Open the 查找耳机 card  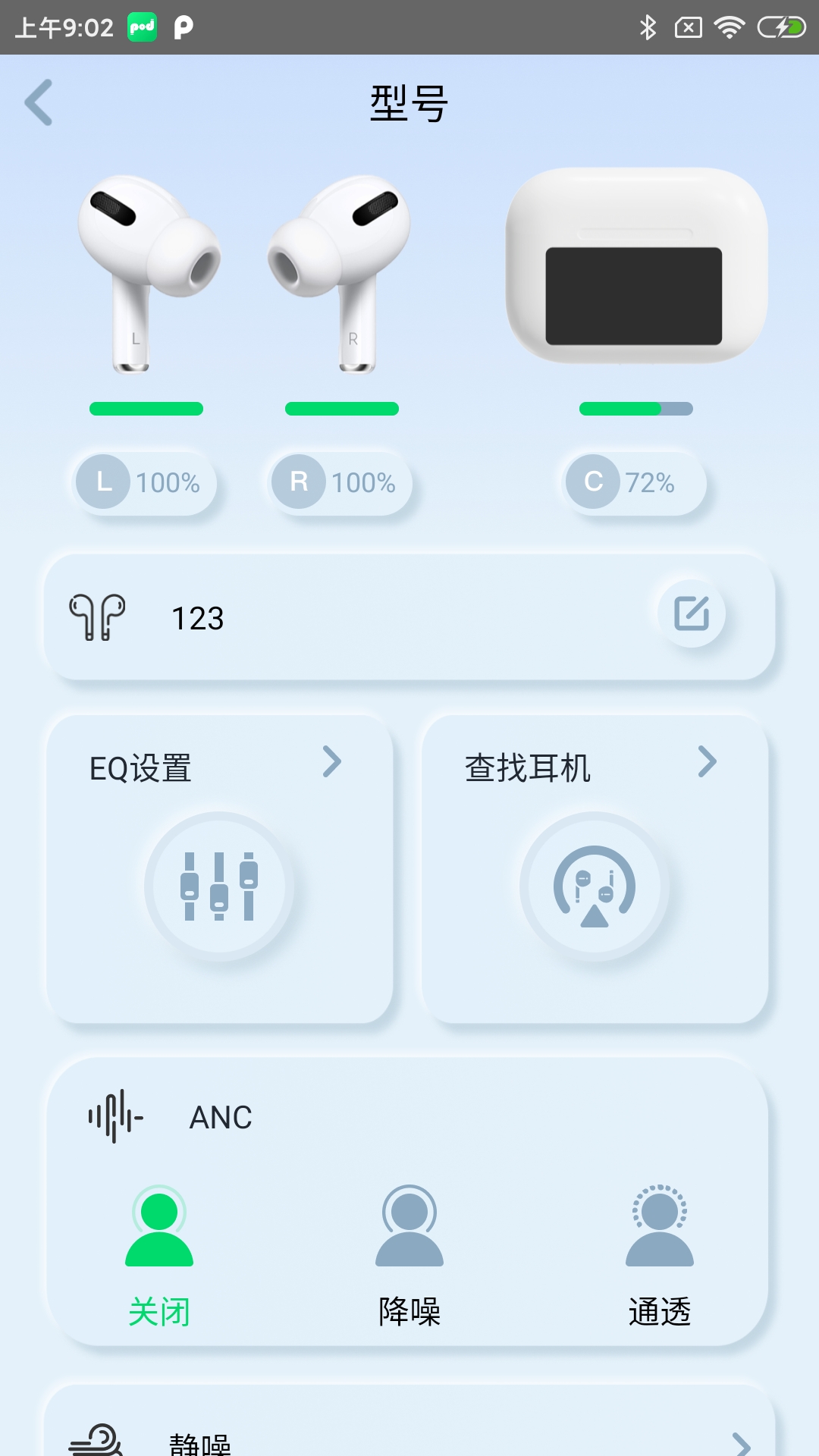595,864
